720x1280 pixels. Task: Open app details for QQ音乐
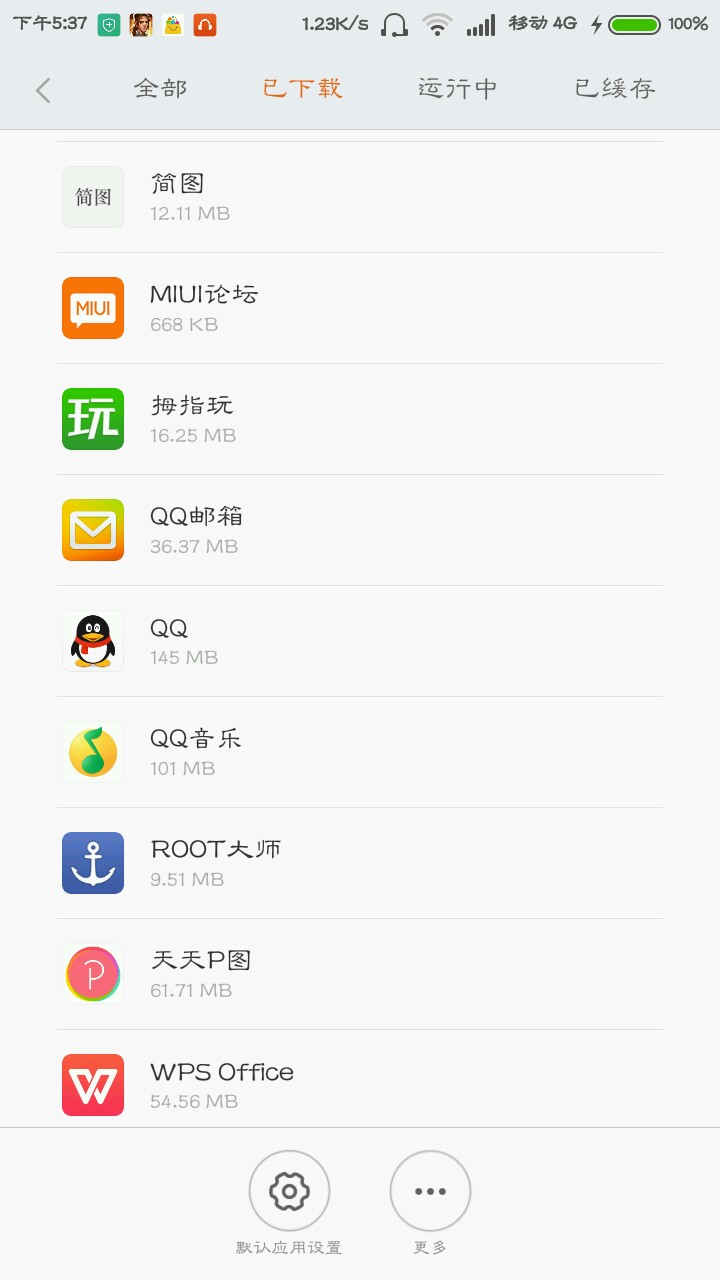(x=360, y=752)
